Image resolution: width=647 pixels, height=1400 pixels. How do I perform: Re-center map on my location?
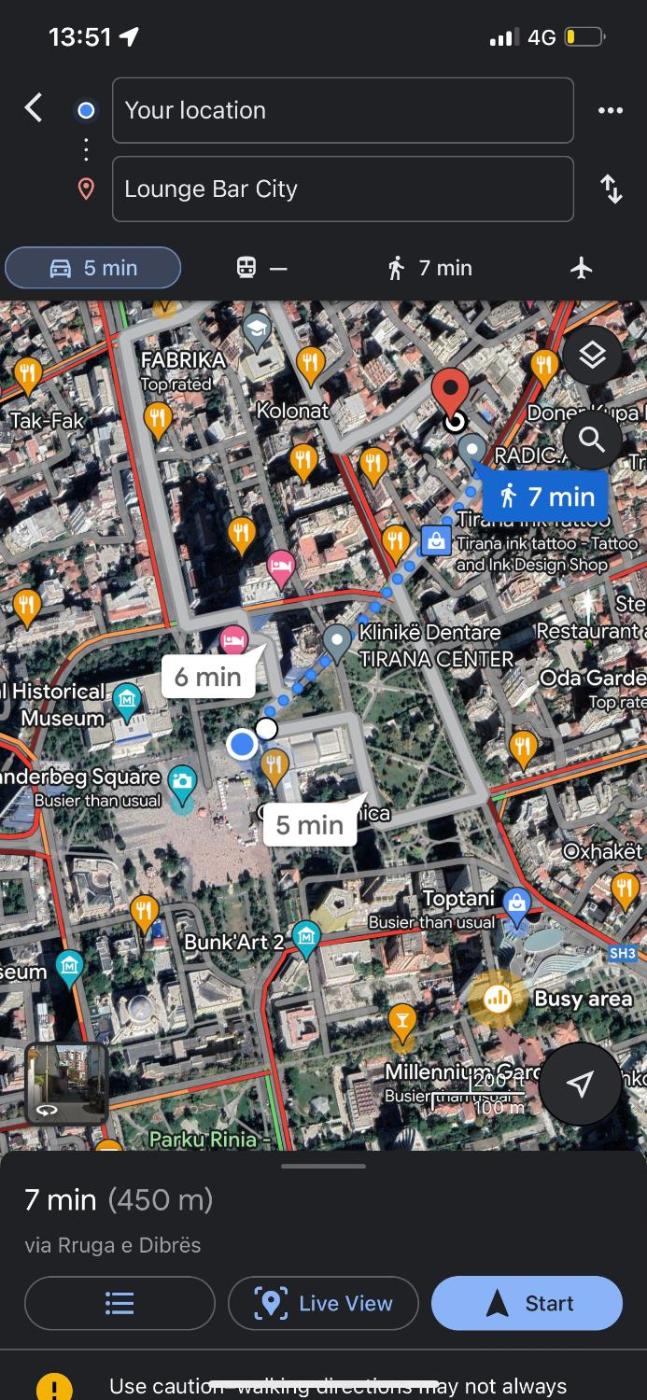coord(580,1085)
